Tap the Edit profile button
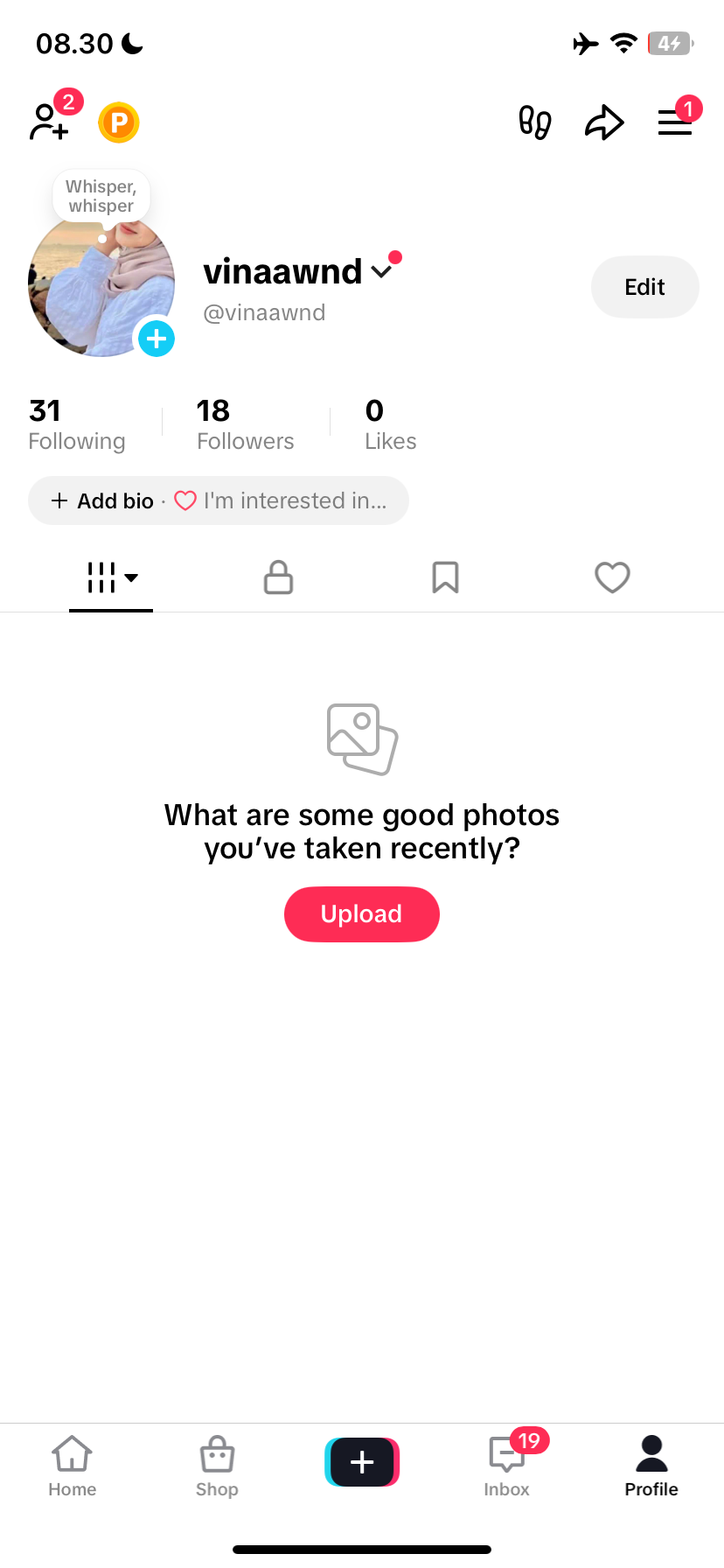 point(644,287)
